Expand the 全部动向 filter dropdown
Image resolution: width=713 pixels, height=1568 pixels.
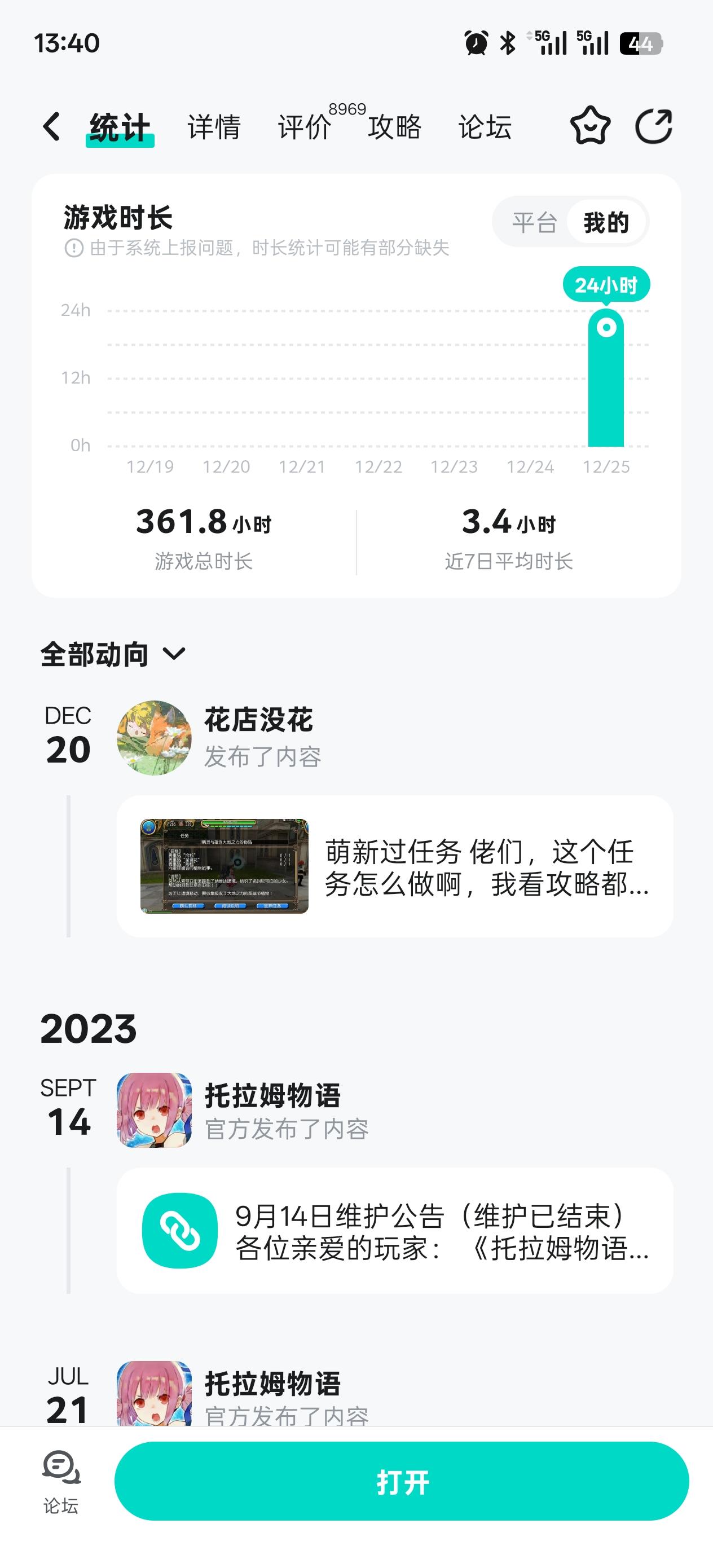113,654
